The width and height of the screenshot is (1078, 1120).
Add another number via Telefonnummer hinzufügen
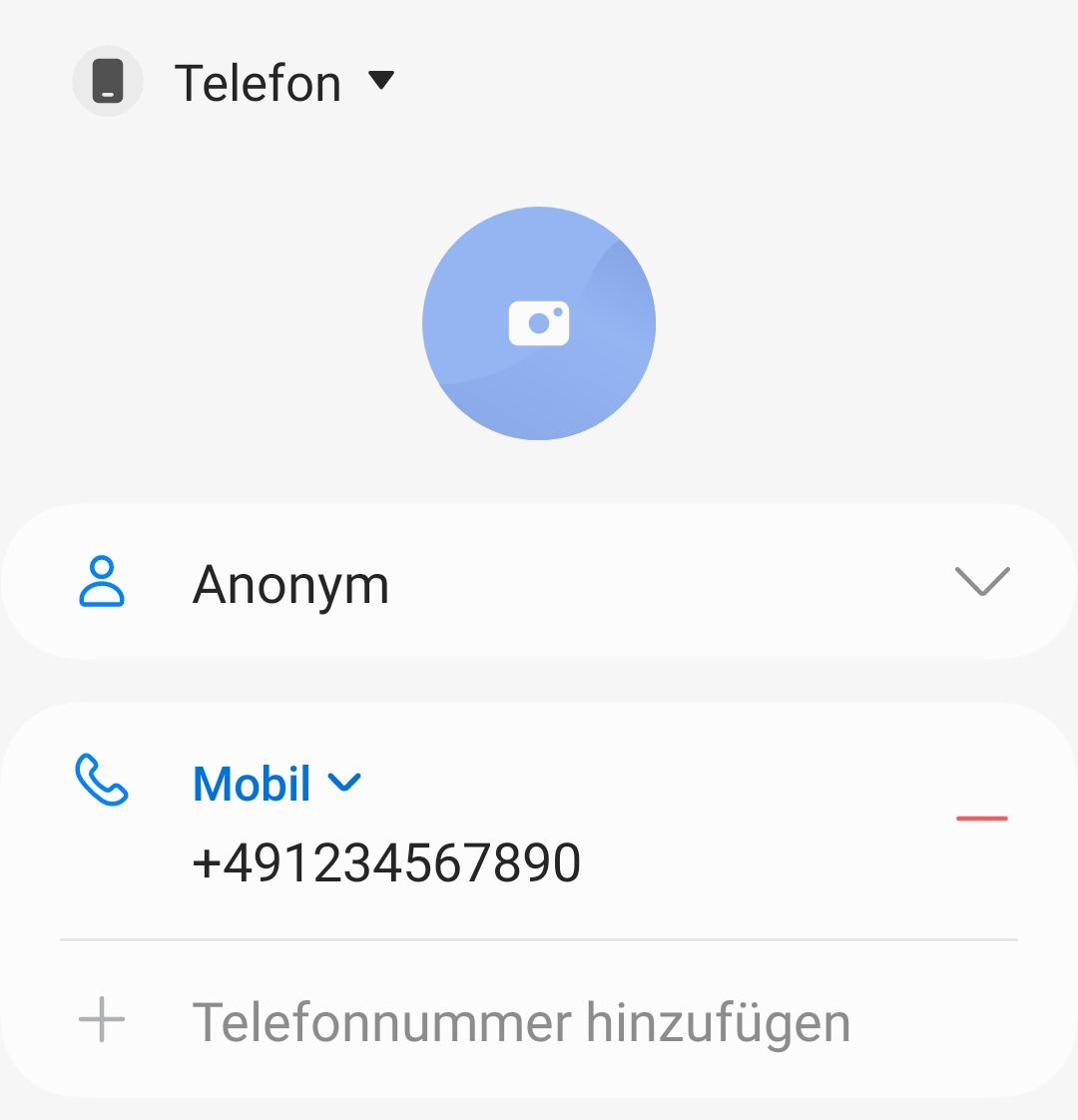[520, 1023]
